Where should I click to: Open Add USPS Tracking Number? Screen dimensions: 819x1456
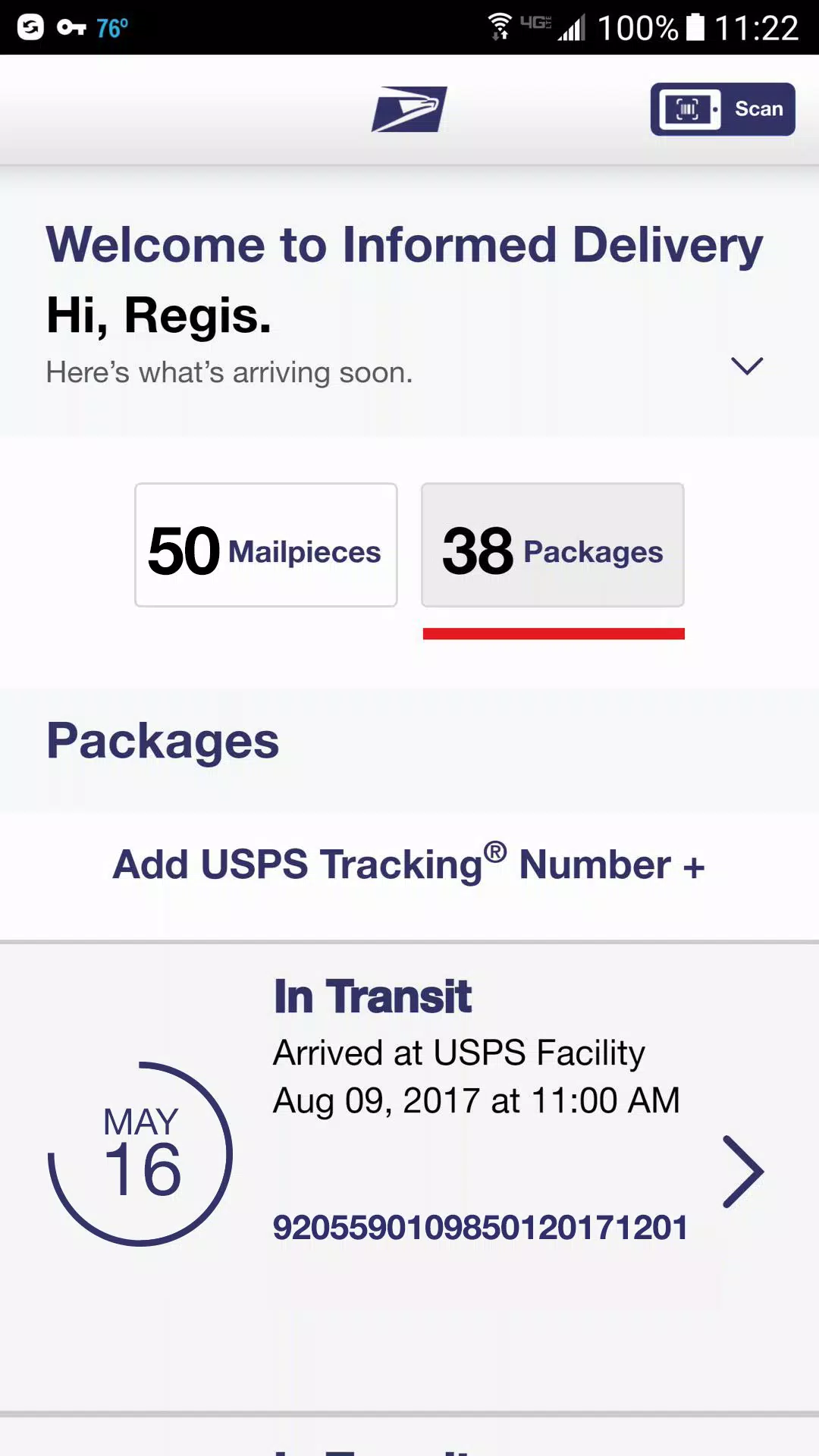(x=409, y=864)
